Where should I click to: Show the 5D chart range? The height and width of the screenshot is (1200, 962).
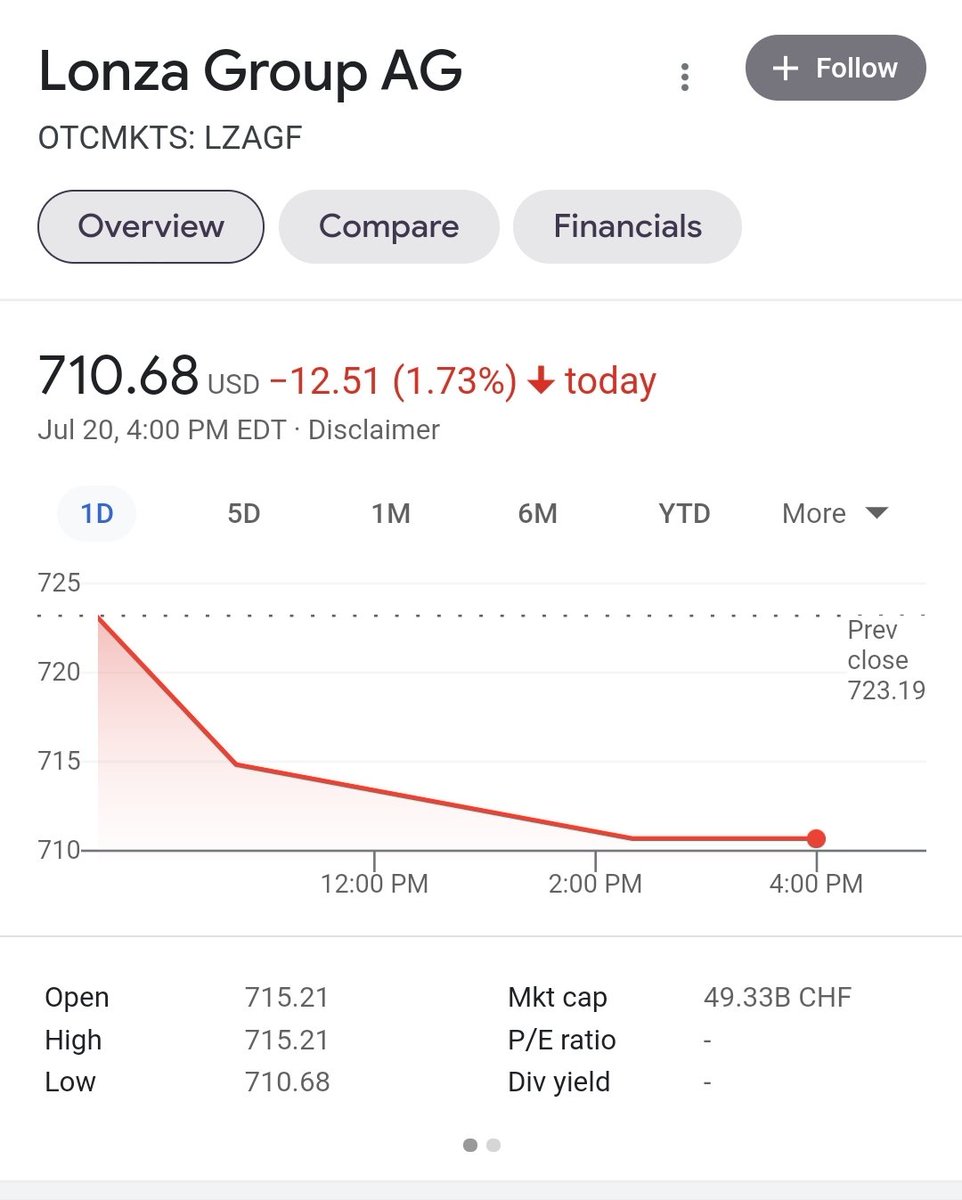click(x=244, y=514)
